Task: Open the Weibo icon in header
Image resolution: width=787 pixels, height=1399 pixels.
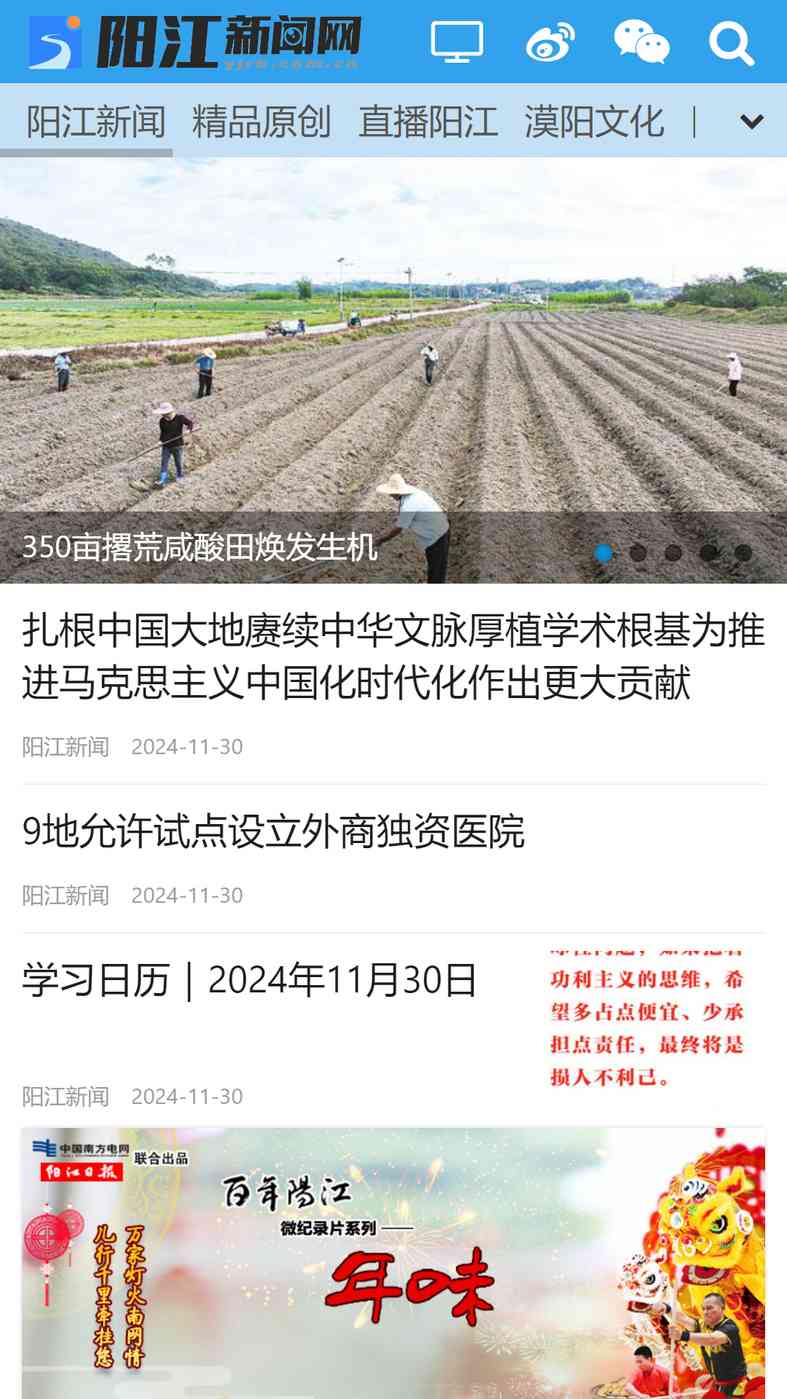Action: coord(550,42)
